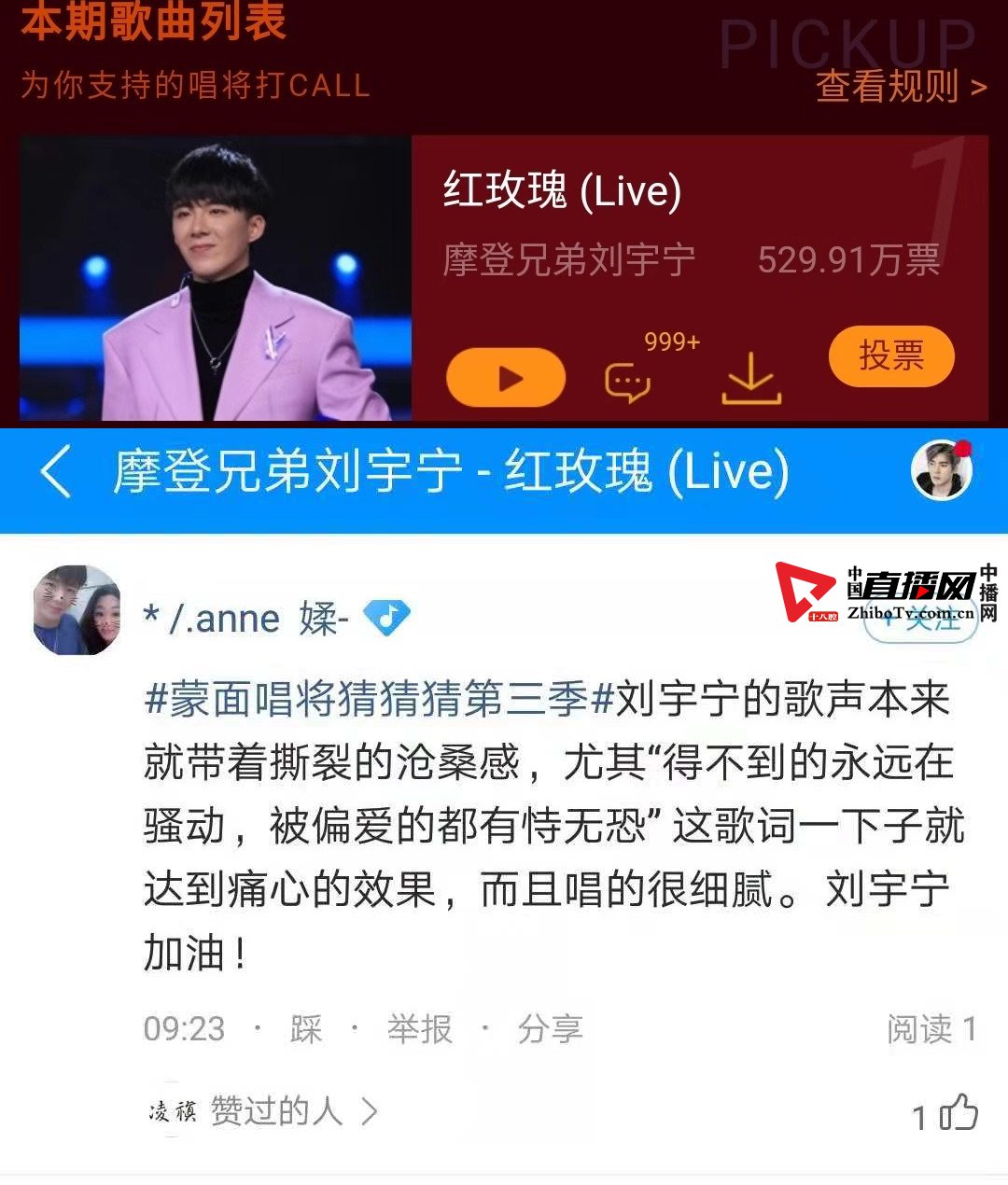Image resolution: width=1008 pixels, height=1185 pixels.
Task: Click the singer's purple-suit photo thumbnail
Action: pyautogui.click(x=215, y=280)
